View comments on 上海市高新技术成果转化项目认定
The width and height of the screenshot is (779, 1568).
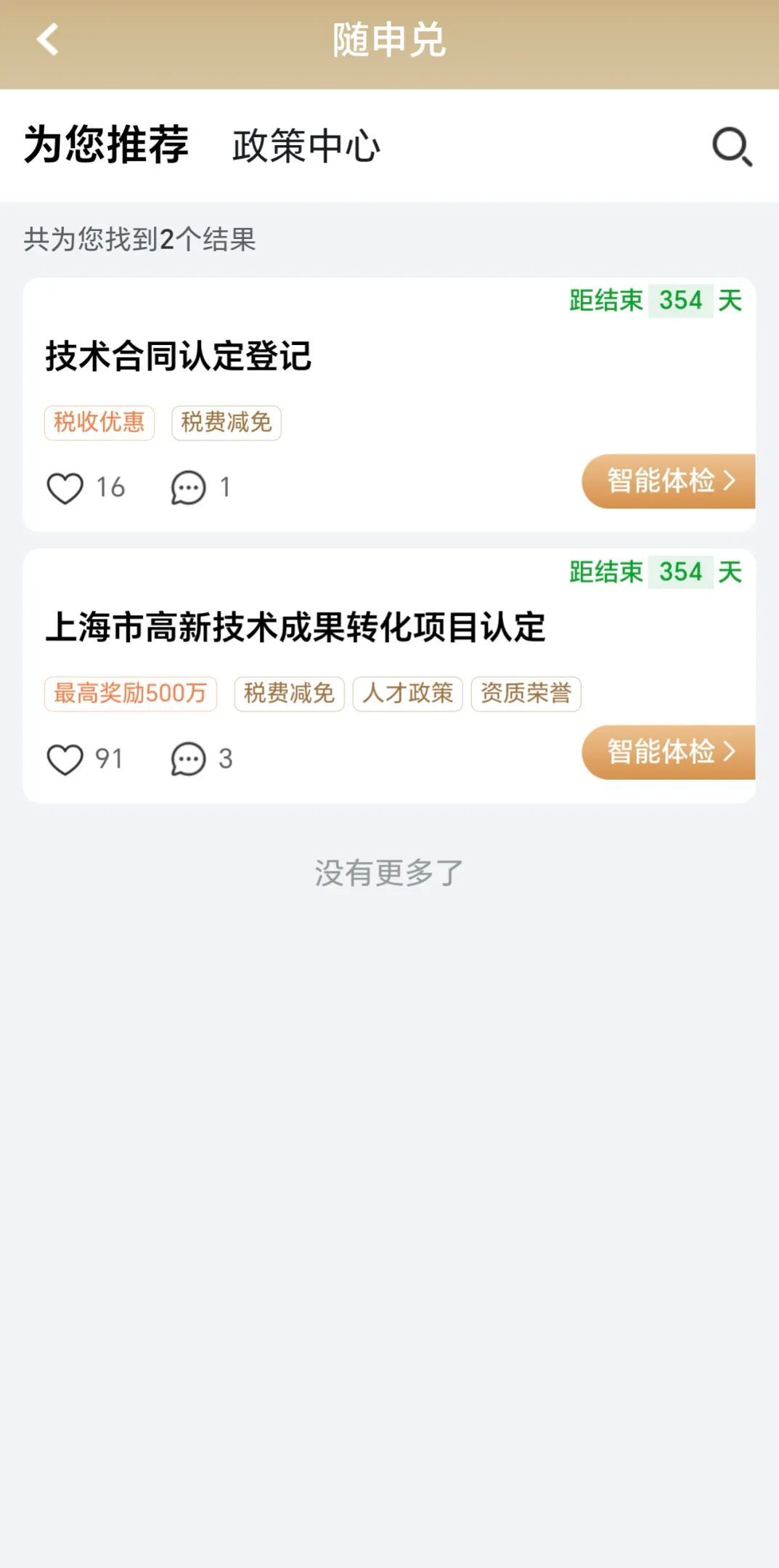click(x=188, y=759)
